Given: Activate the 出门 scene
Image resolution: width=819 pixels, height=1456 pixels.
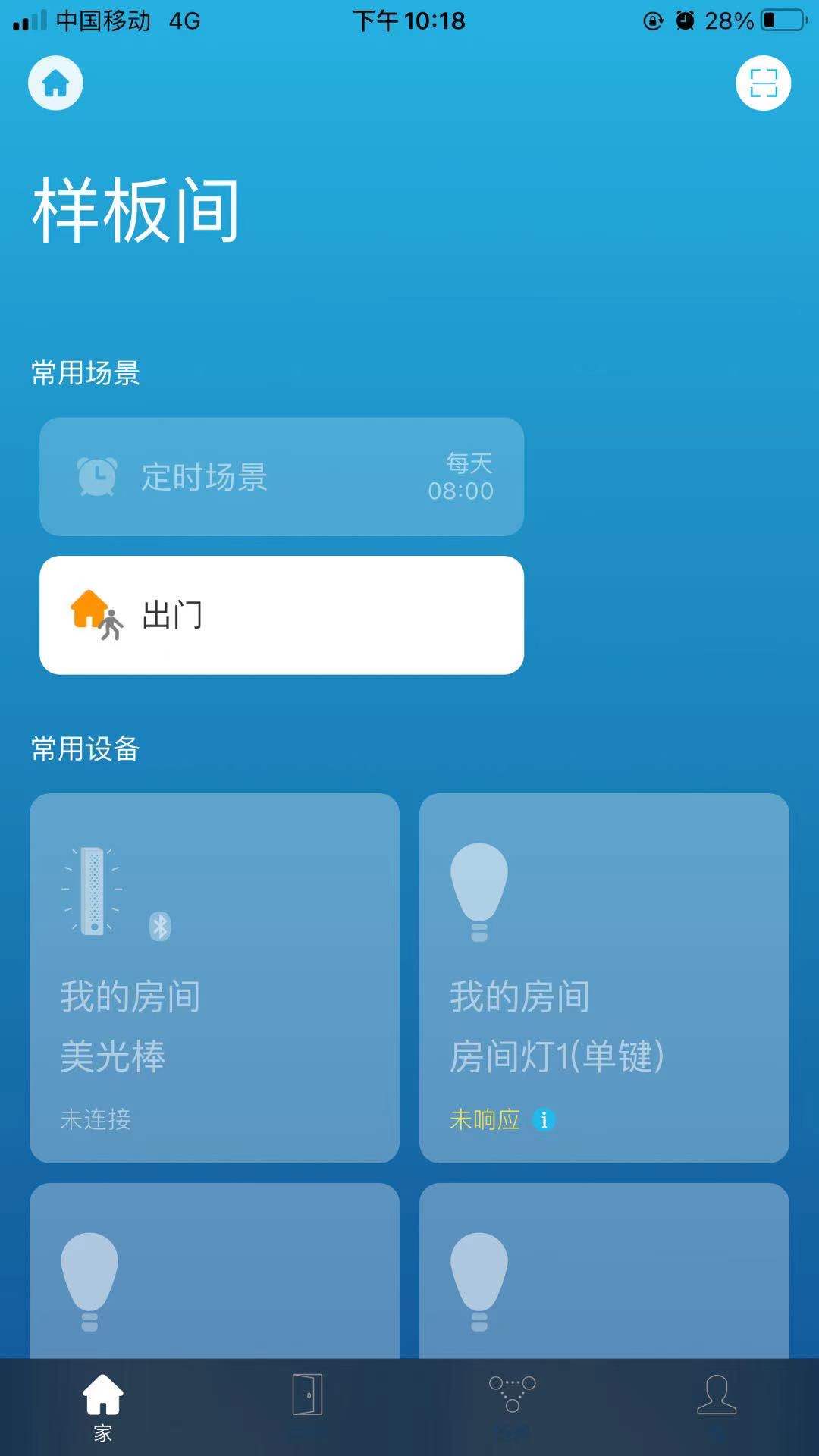Looking at the screenshot, I should [x=281, y=615].
